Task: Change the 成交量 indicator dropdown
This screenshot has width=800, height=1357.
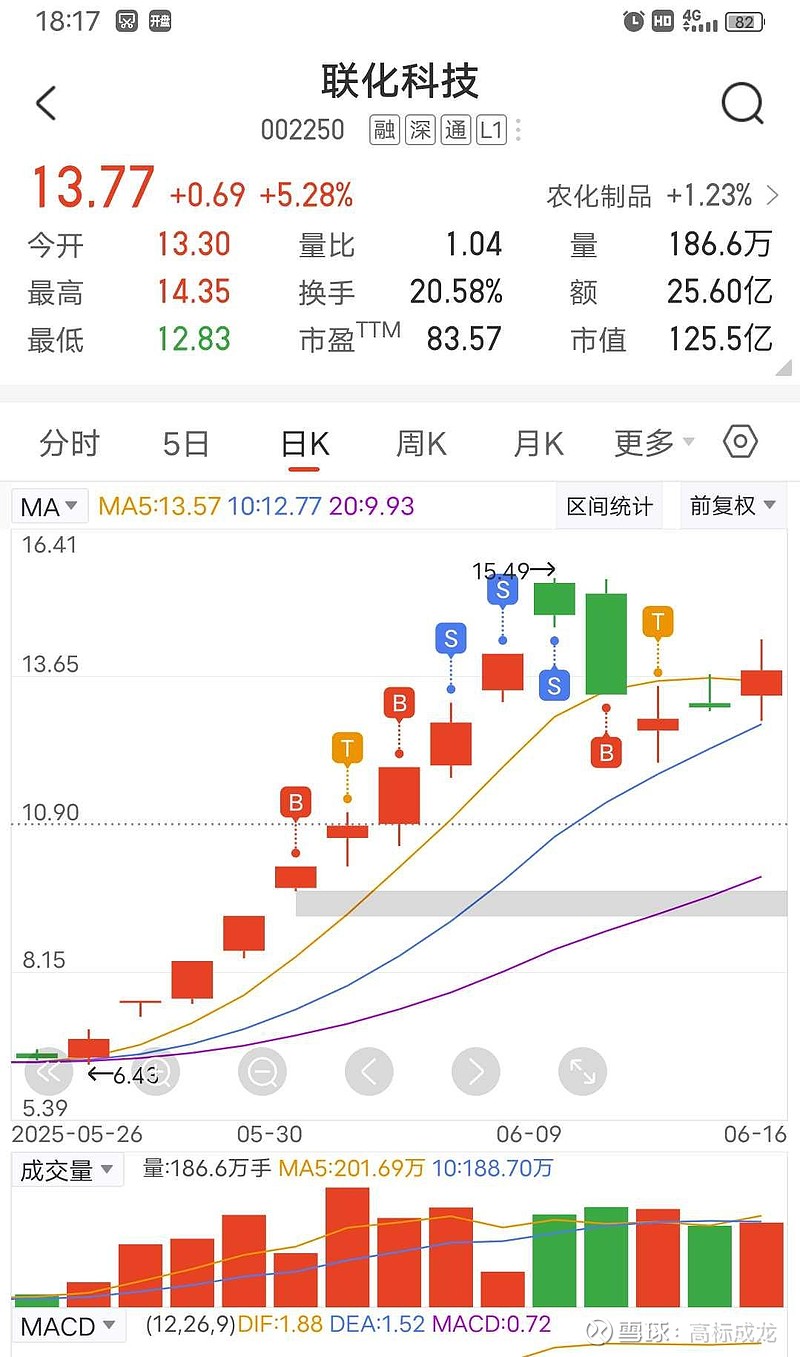Action: coord(66,1170)
